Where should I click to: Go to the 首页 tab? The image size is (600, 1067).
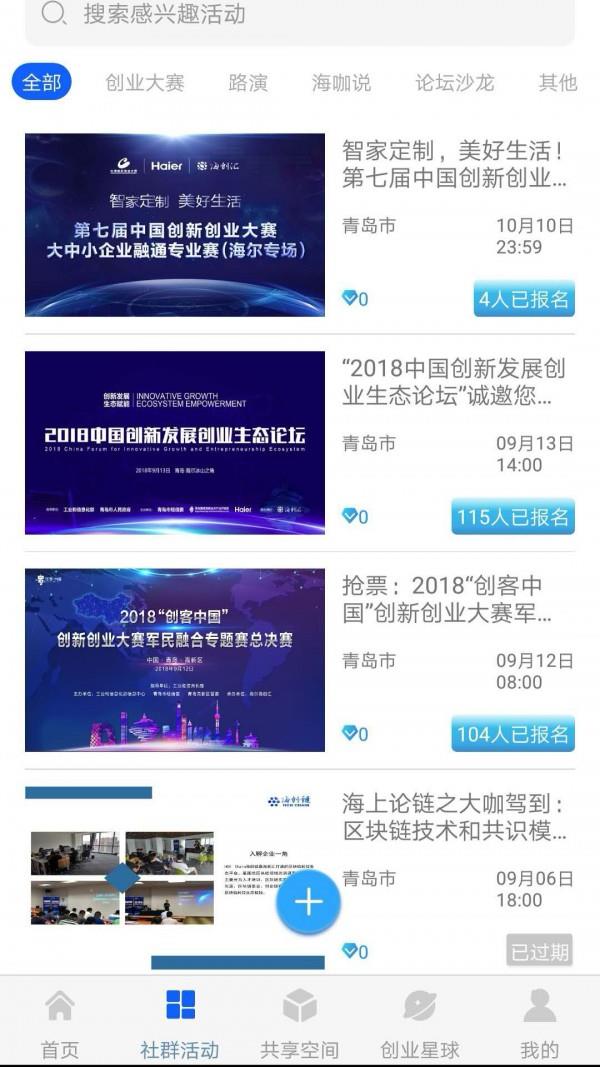[60, 1024]
